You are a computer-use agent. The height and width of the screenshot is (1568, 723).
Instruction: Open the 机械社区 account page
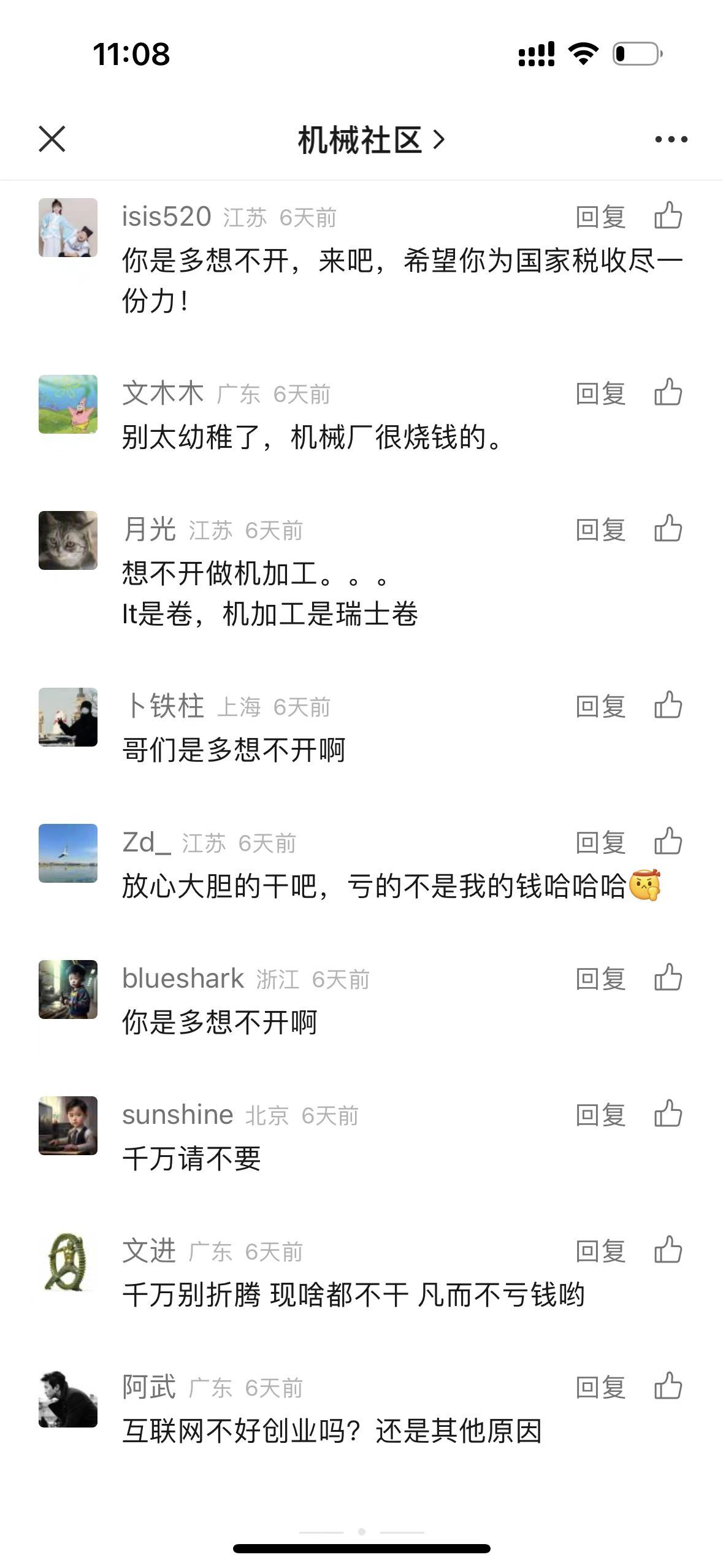(x=370, y=140)
